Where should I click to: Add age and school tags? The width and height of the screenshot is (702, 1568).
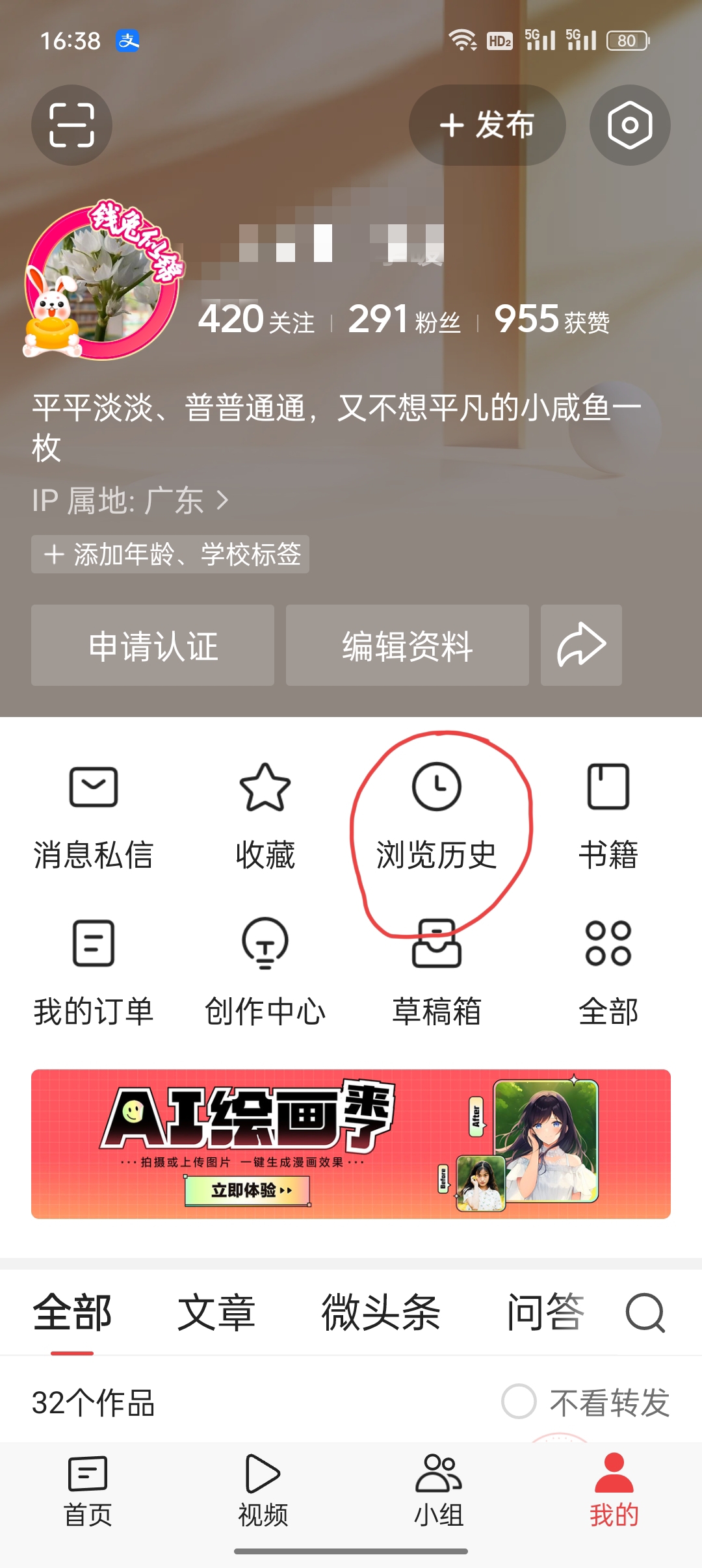(170, 555)
